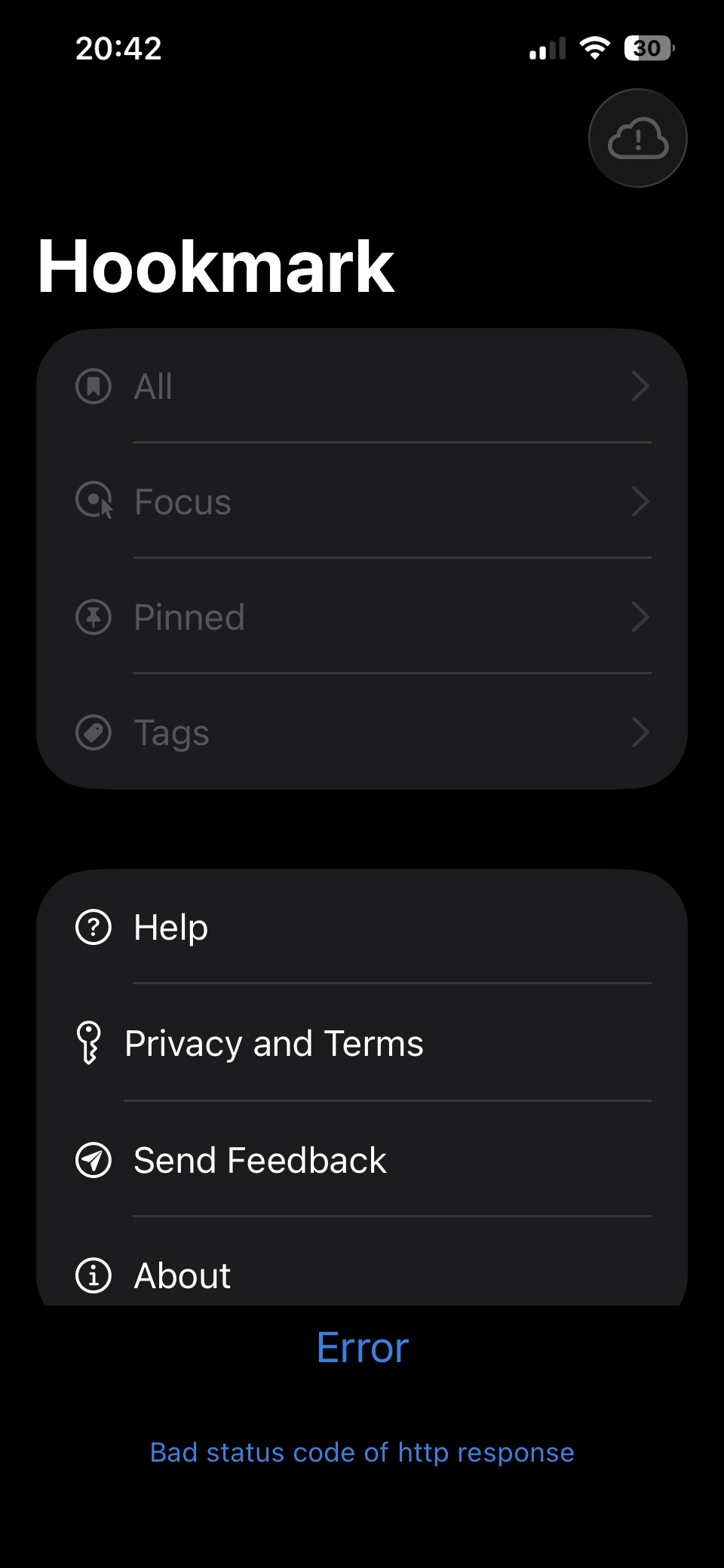Tap the cloud sync warning icon
Viewport: 724px width, 1568px height.
637,138
